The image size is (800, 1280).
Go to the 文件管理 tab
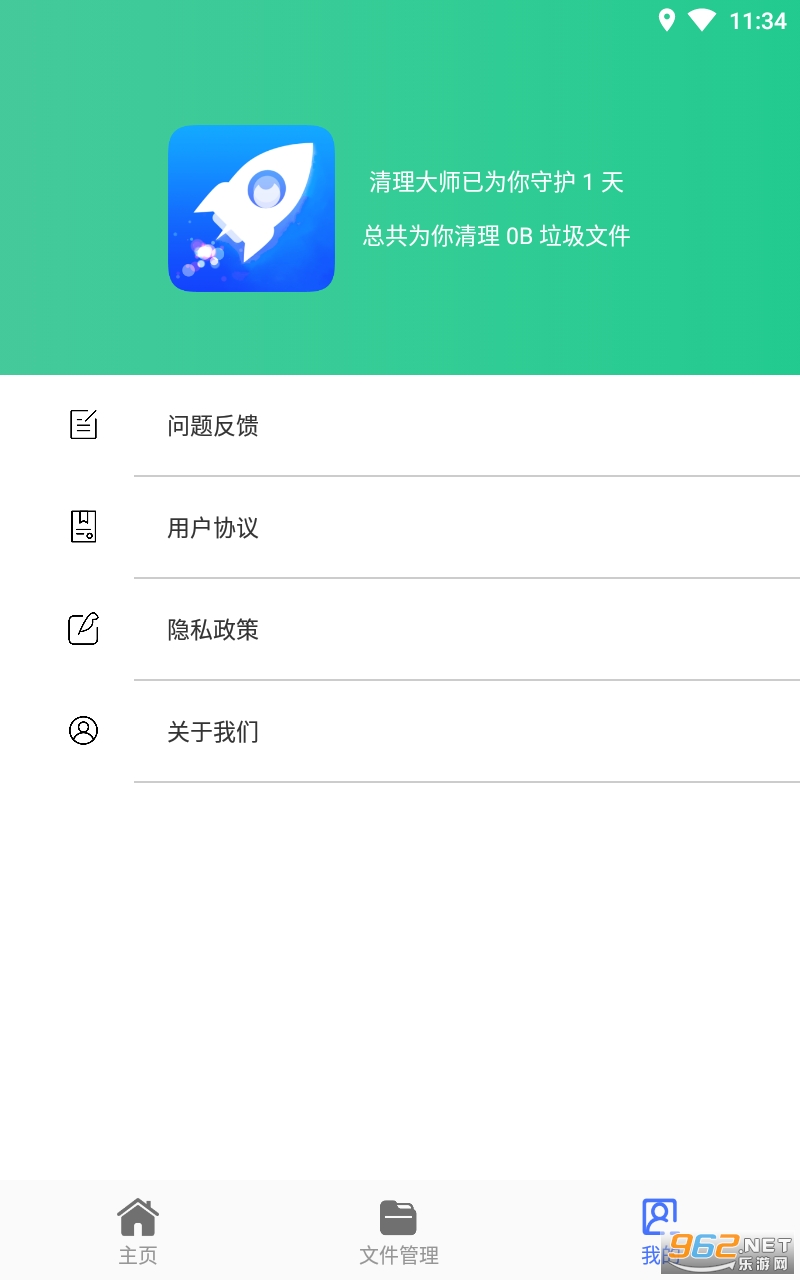click(399, 1231)
